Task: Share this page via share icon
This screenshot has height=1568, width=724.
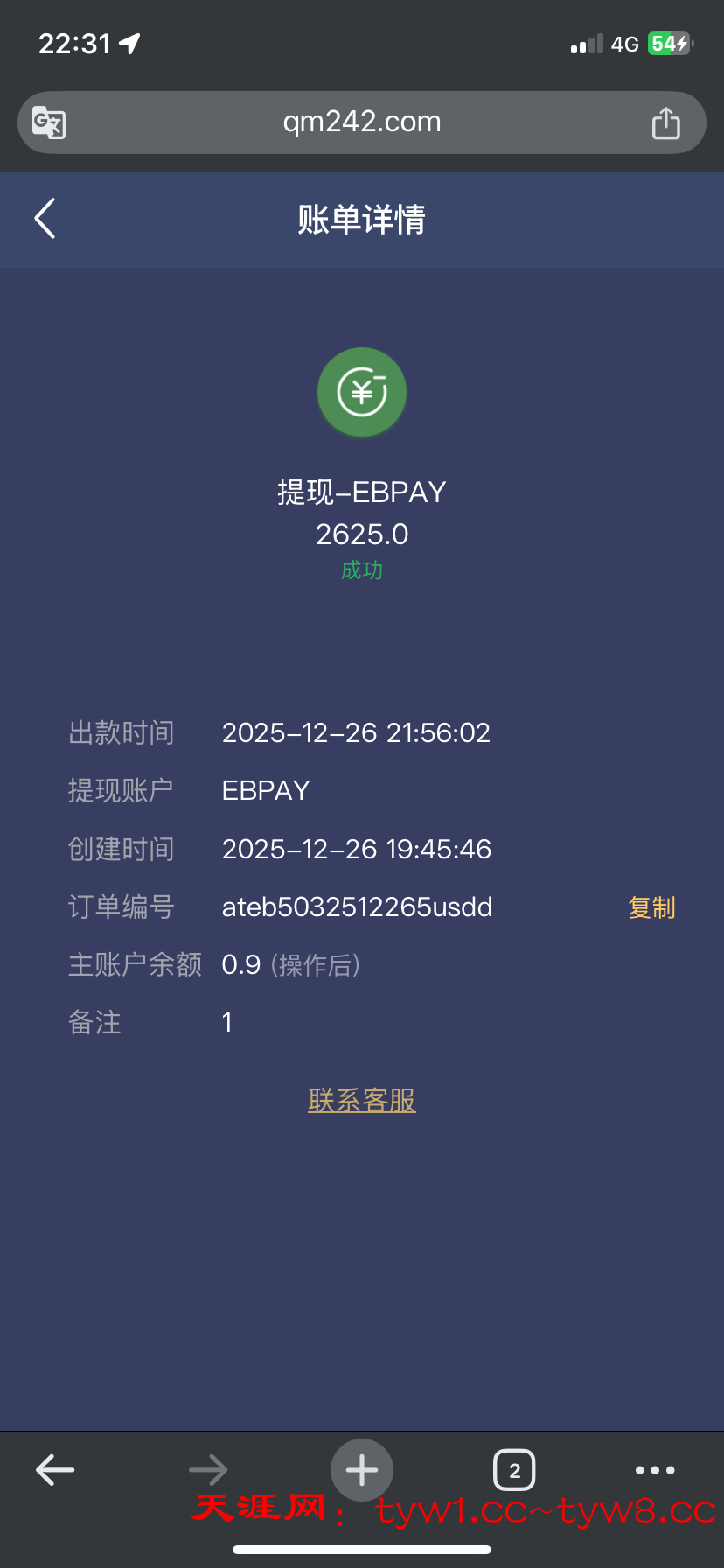Action: [x=665, y=123]
